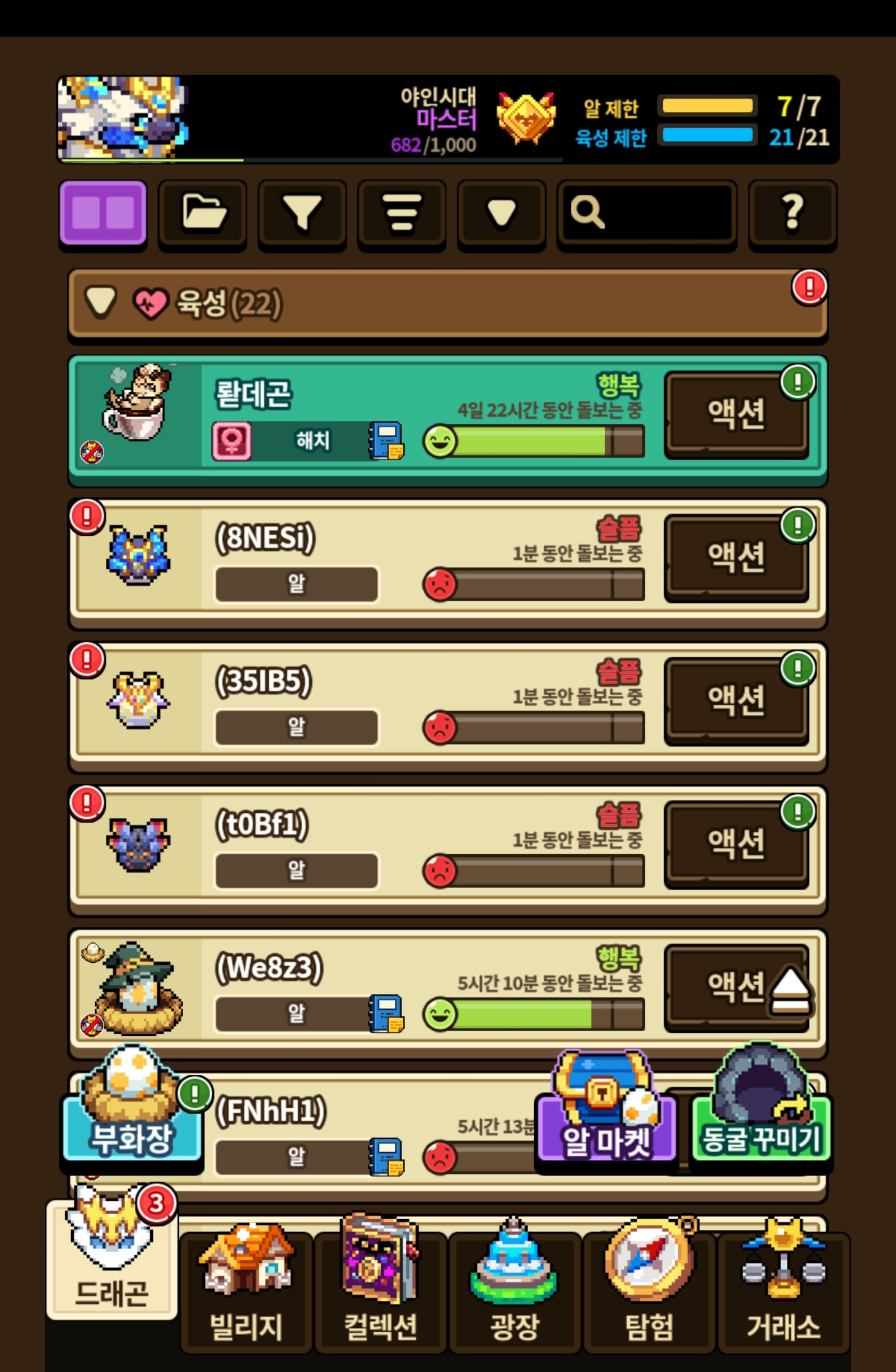Collapse the 육성(22) section header

(x=447, y=303)
